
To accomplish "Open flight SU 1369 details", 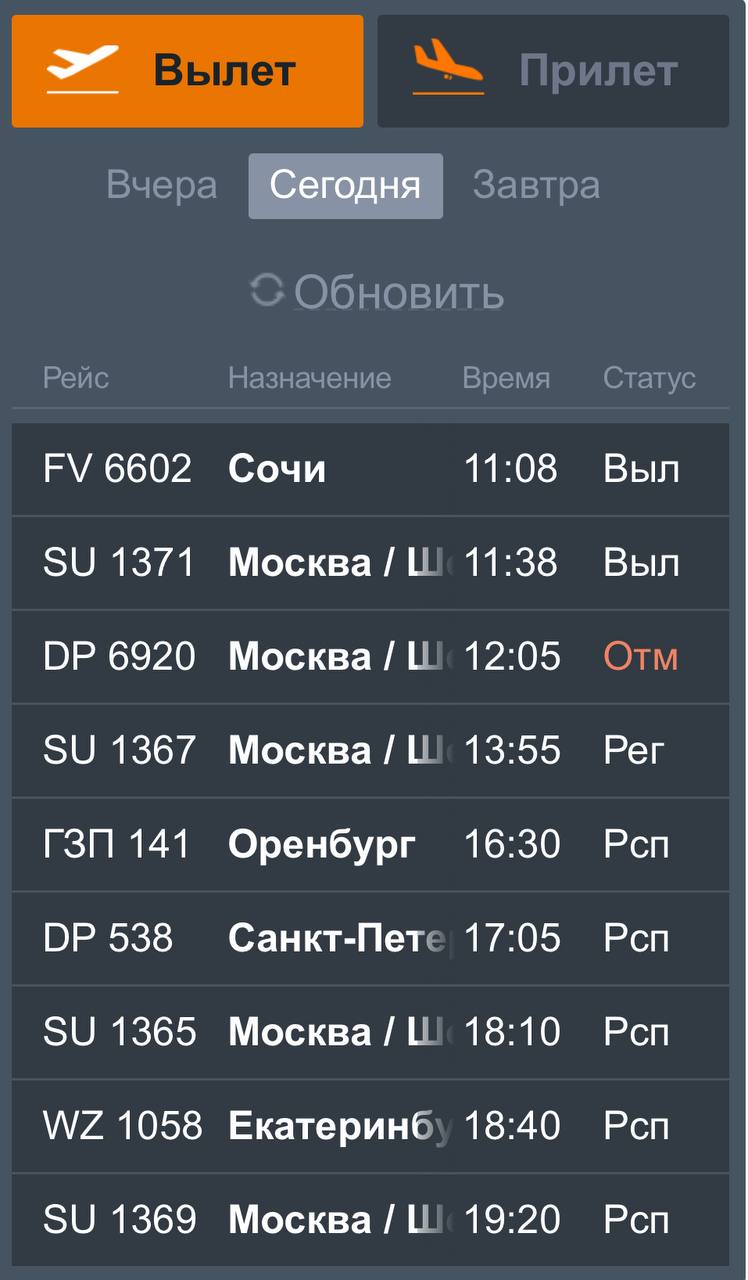I will [371, 1221].
